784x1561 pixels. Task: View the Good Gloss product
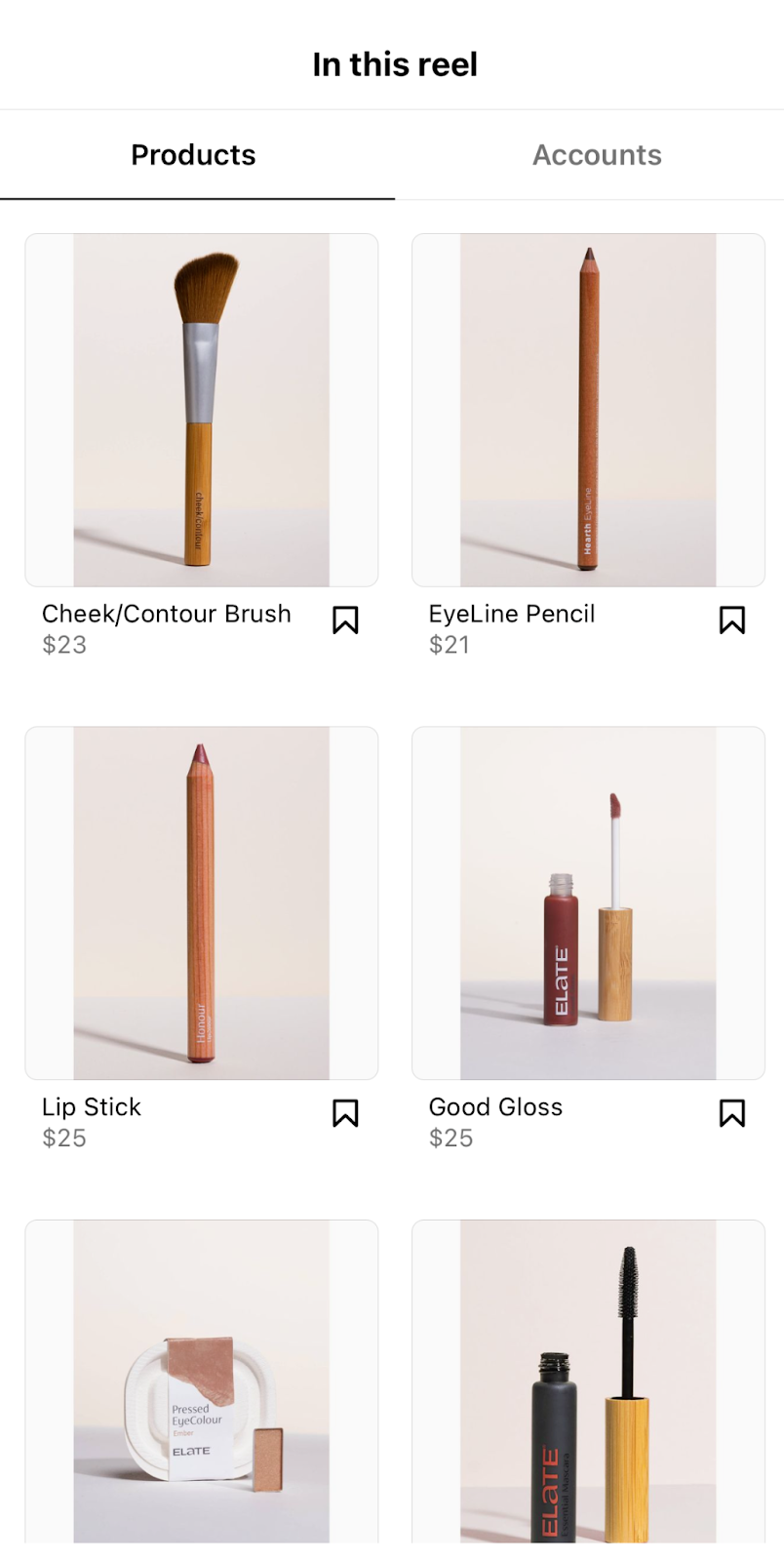(588, 902)
